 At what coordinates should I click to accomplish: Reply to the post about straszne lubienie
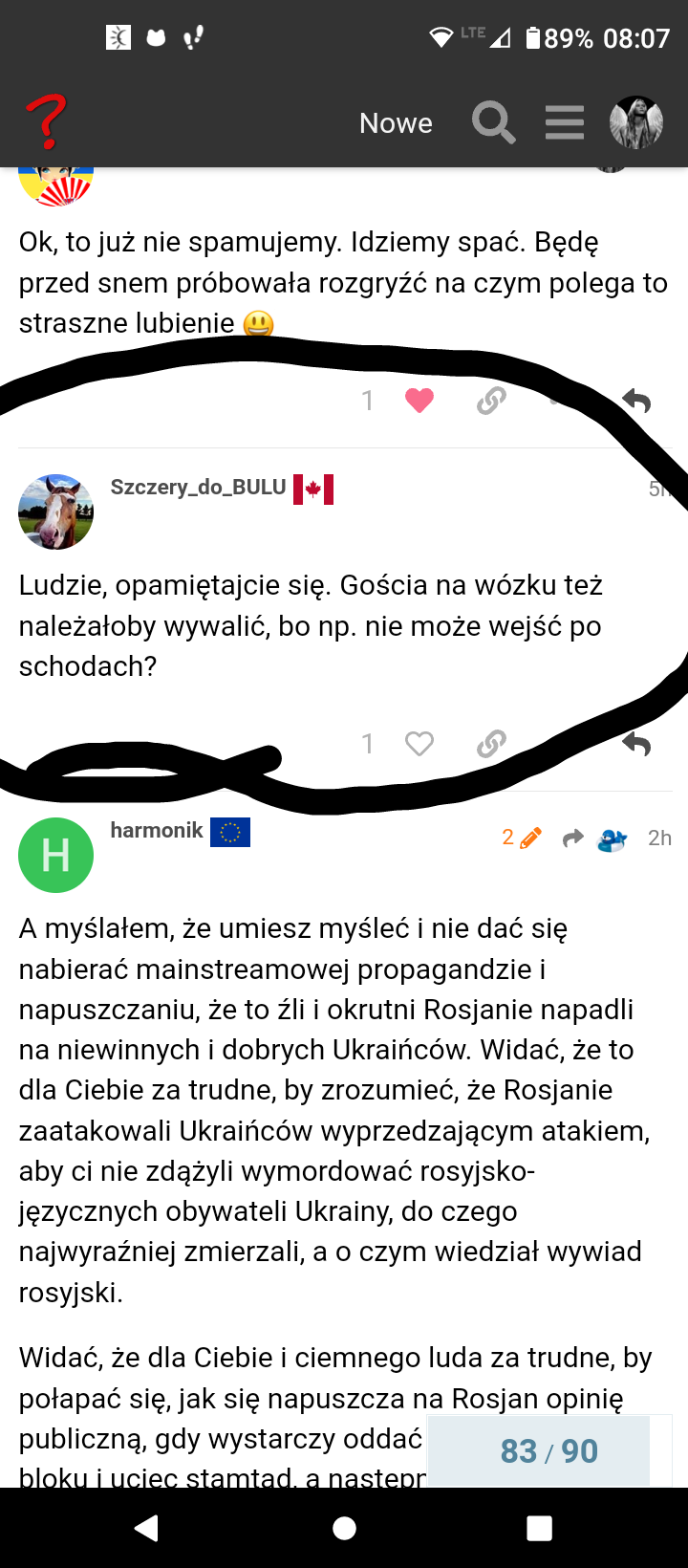click(x=636, y=400)
